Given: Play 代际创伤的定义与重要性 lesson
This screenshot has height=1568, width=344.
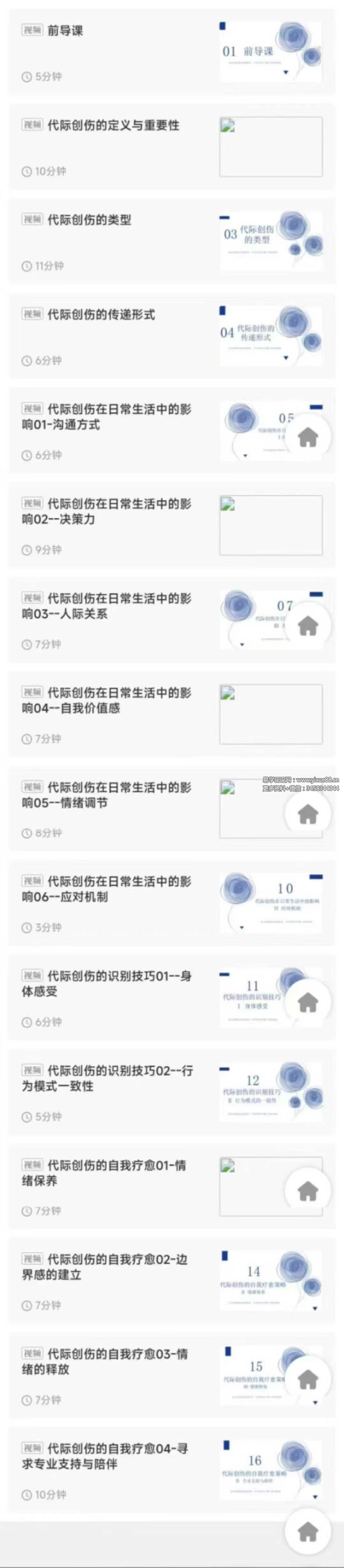Looking at the screenshot, I should click(113, 125).
